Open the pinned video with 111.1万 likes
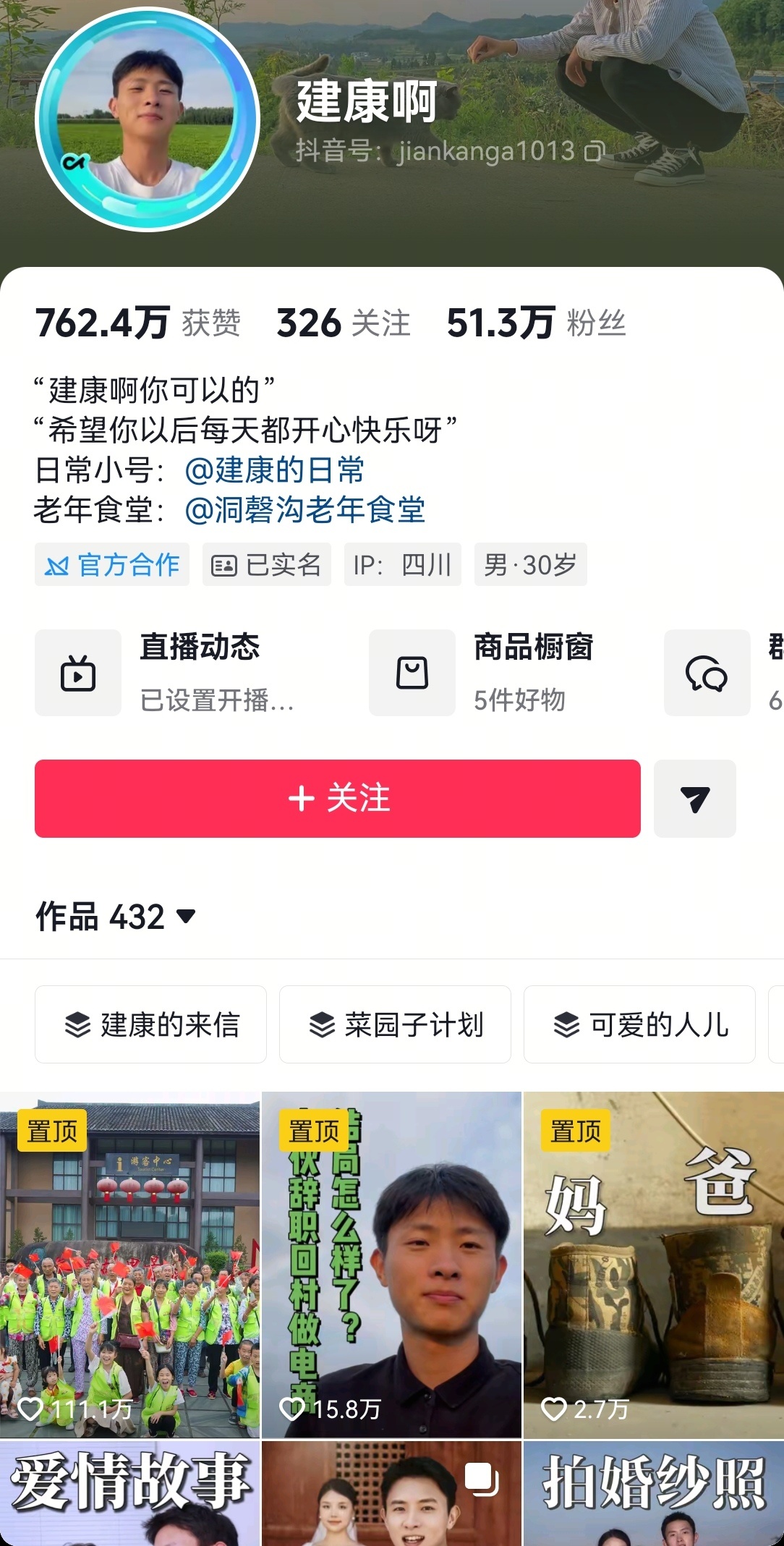This screenshot has height=1546, width=784. 129,1265
